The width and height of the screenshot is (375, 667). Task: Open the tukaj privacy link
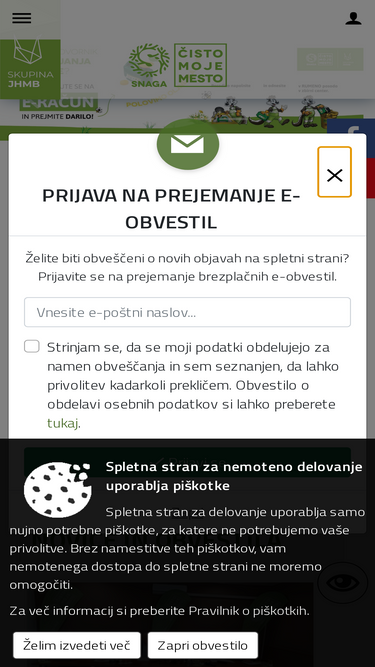pos(62,423)
